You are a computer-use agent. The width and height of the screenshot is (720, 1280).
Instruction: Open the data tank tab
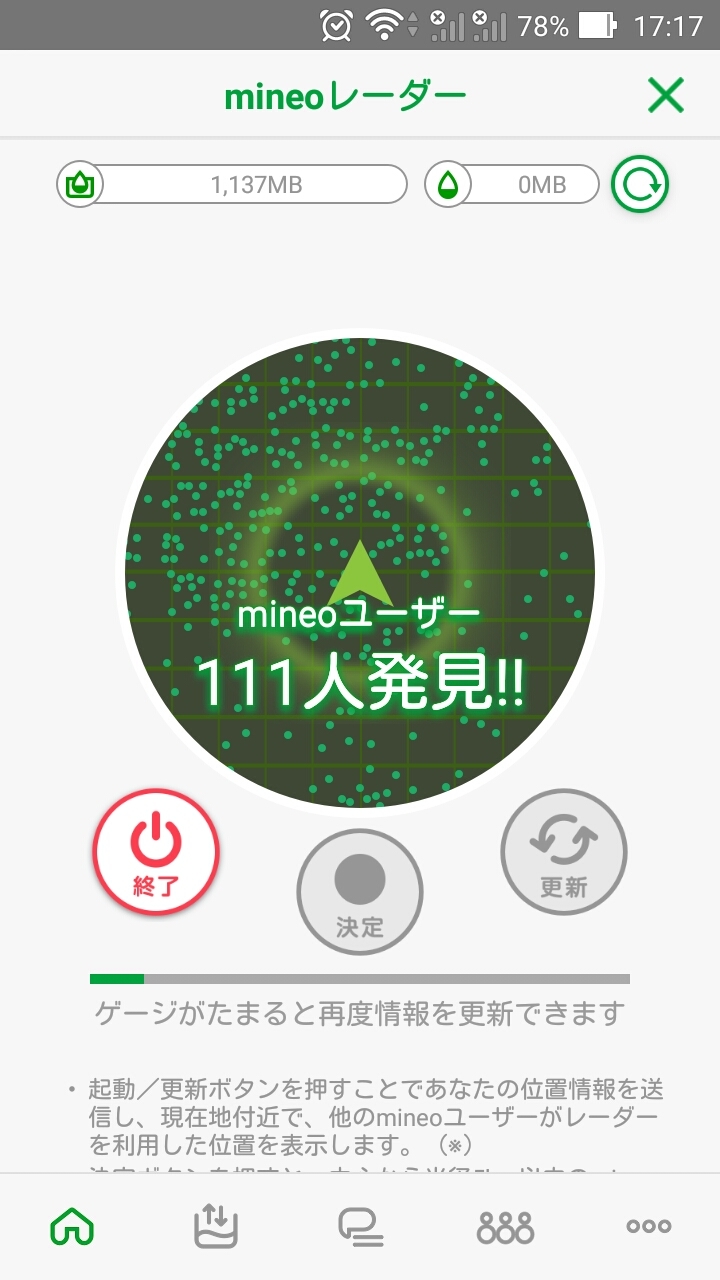pos(216,1226)
